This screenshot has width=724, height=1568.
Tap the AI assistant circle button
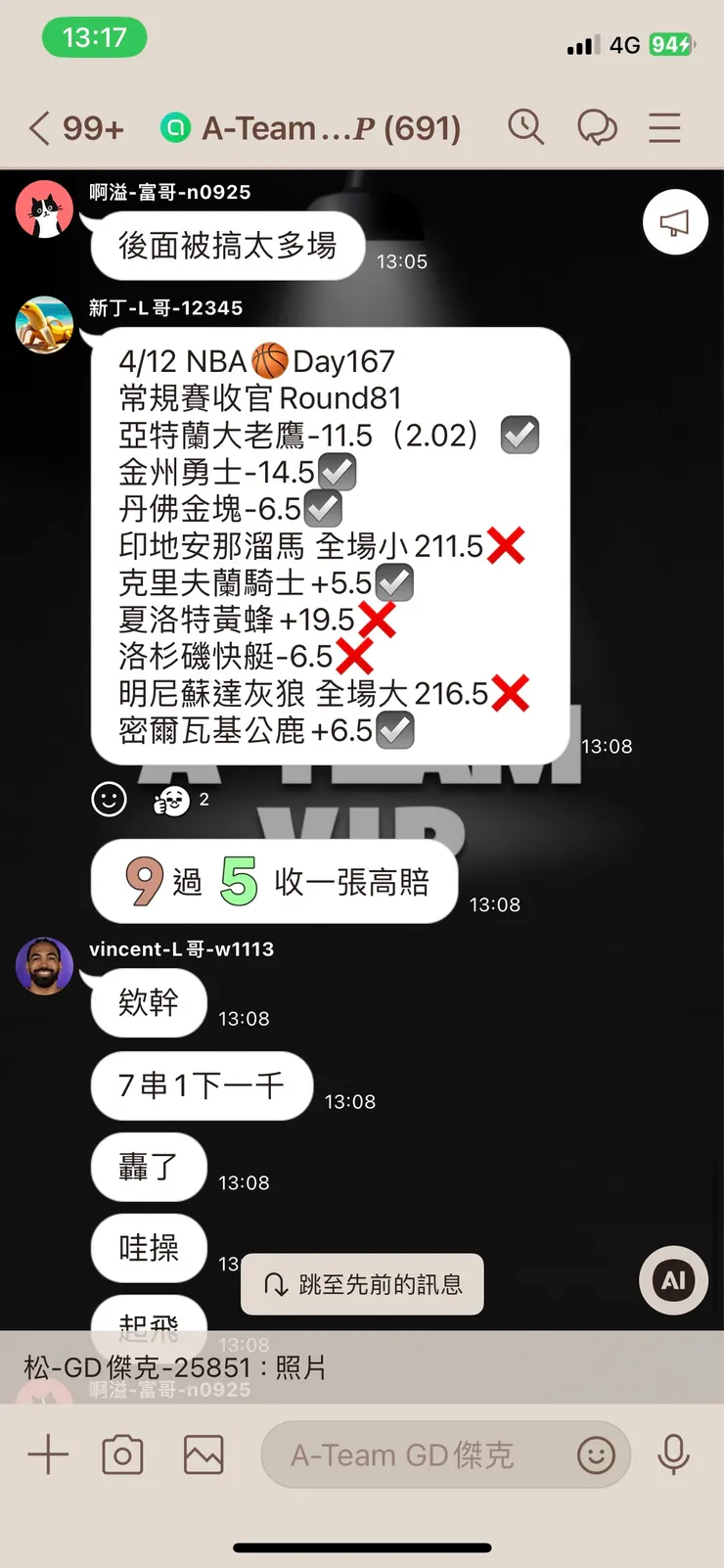(672, 1279)
